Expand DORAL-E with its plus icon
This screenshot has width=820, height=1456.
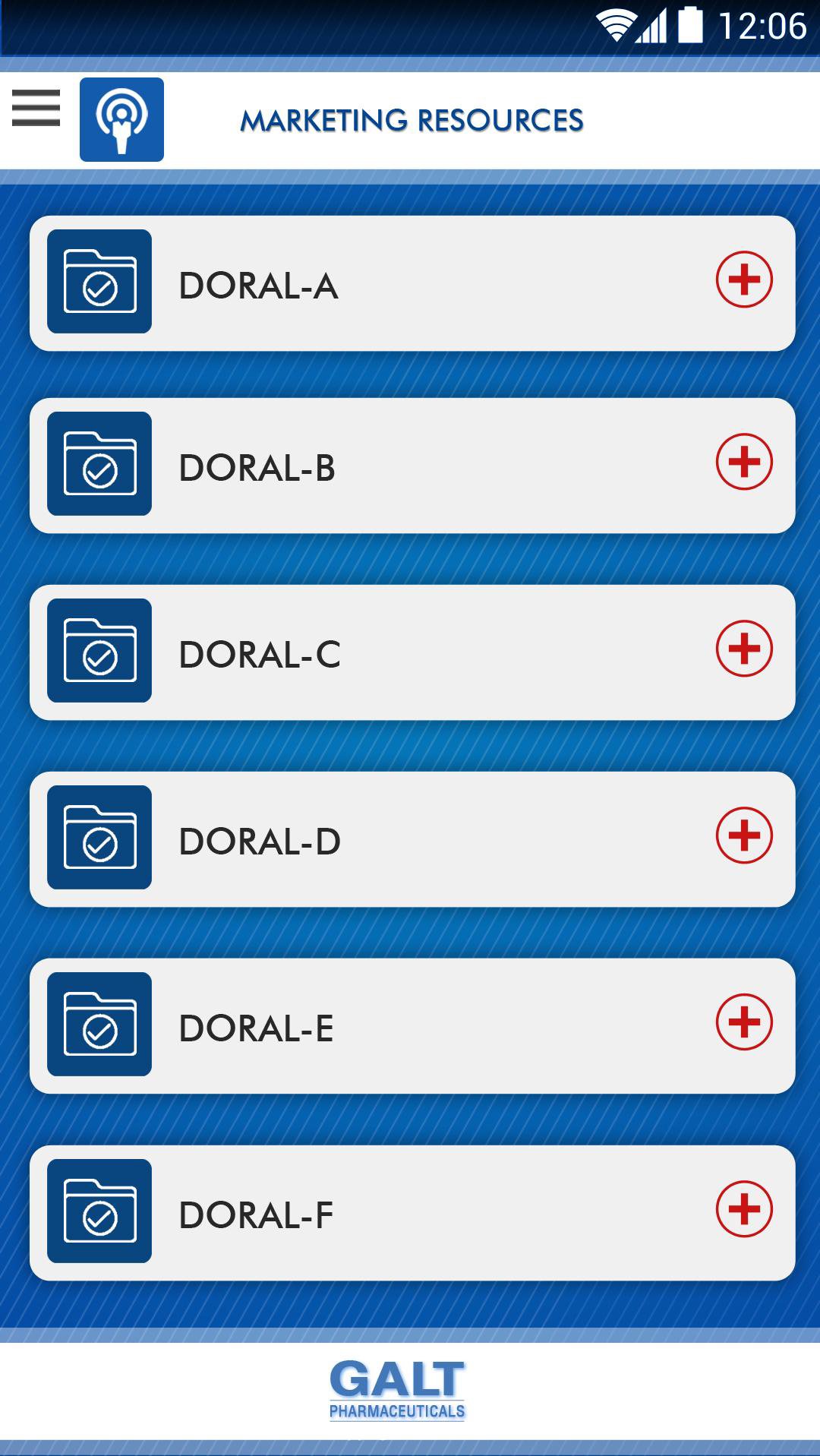[744, 1022]
